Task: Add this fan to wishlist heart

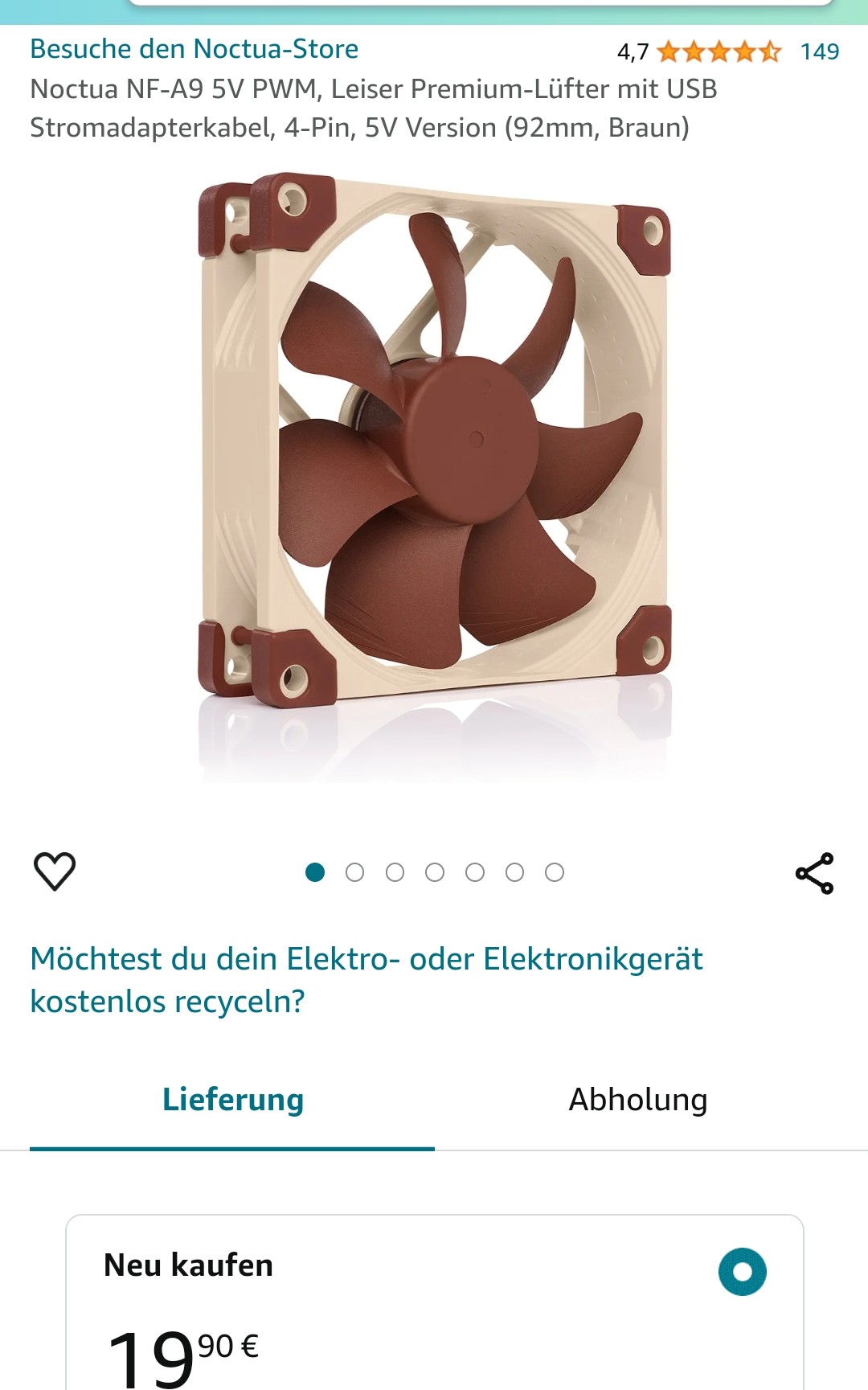Action: tap(55, 871)
